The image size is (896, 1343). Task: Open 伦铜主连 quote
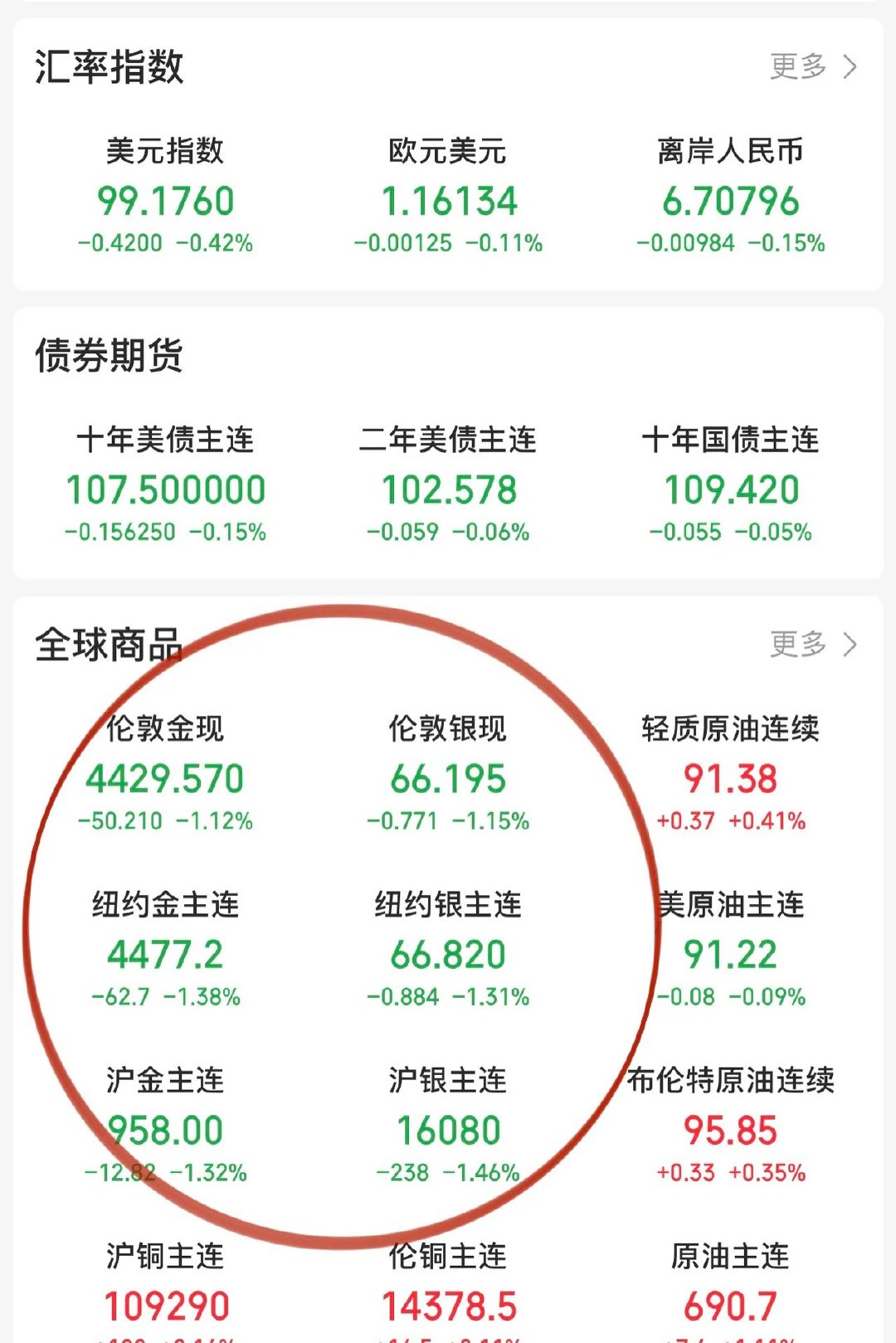(x=448, y=1288)
